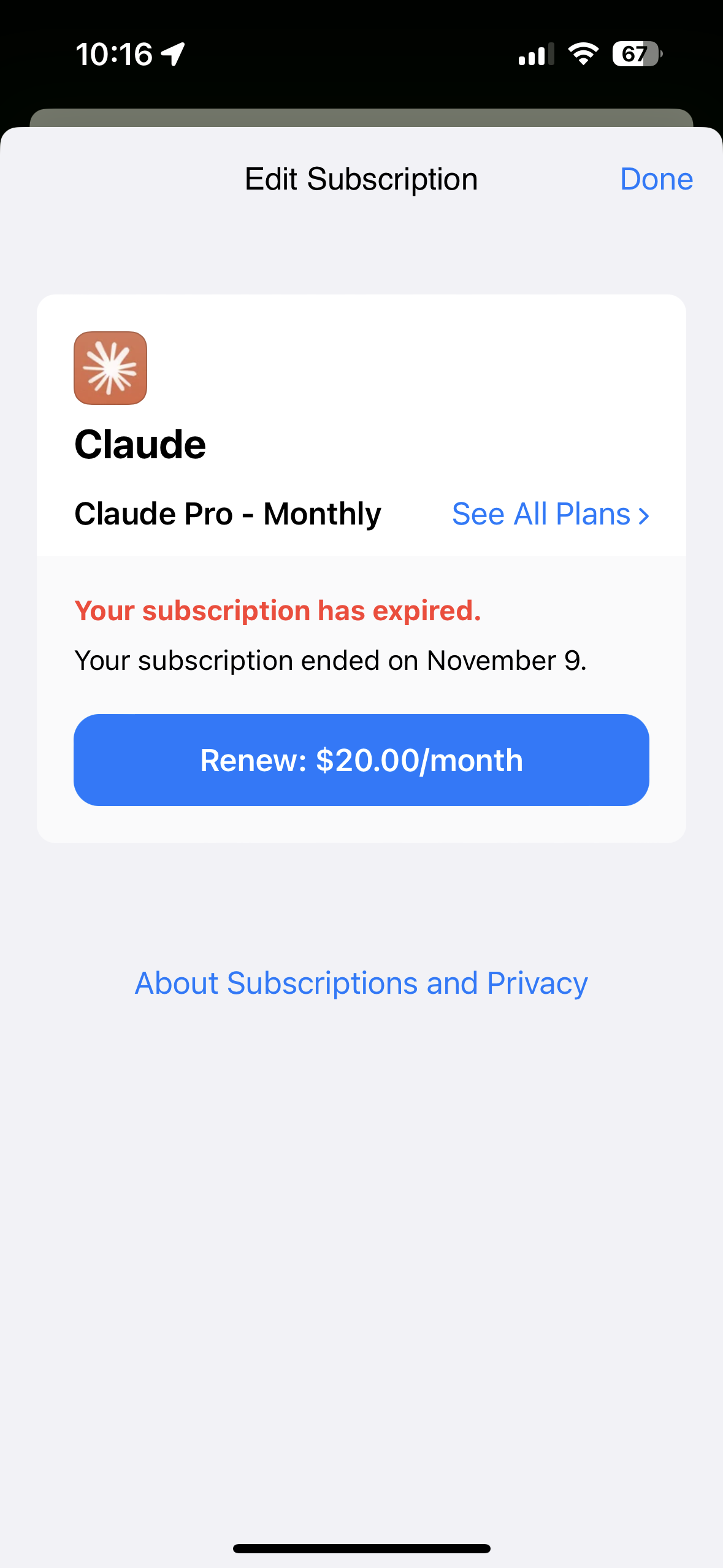Renew Claude Pro for $20.00/month

coord(361,760)
